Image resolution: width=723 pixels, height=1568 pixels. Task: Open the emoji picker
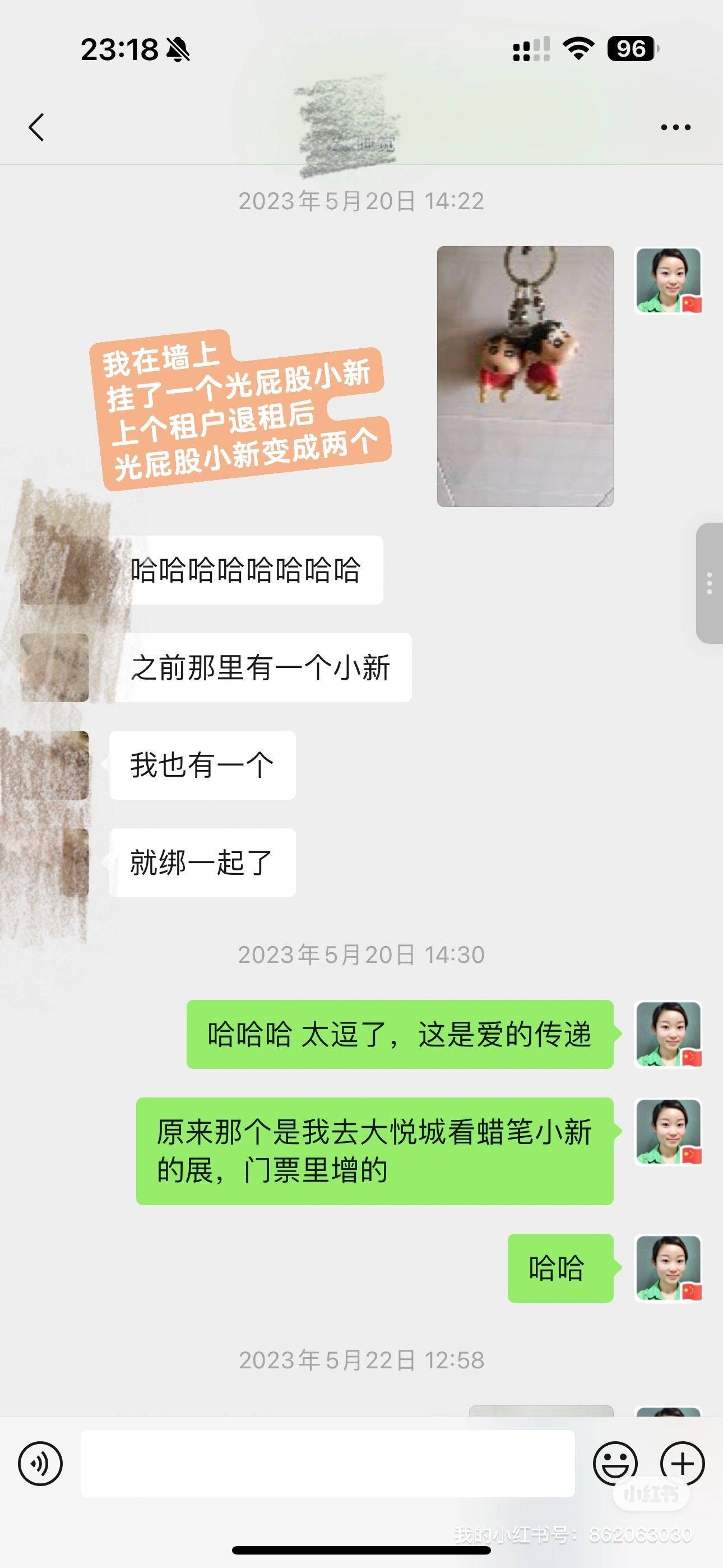pyautogui.click(x=615, y=1463)
